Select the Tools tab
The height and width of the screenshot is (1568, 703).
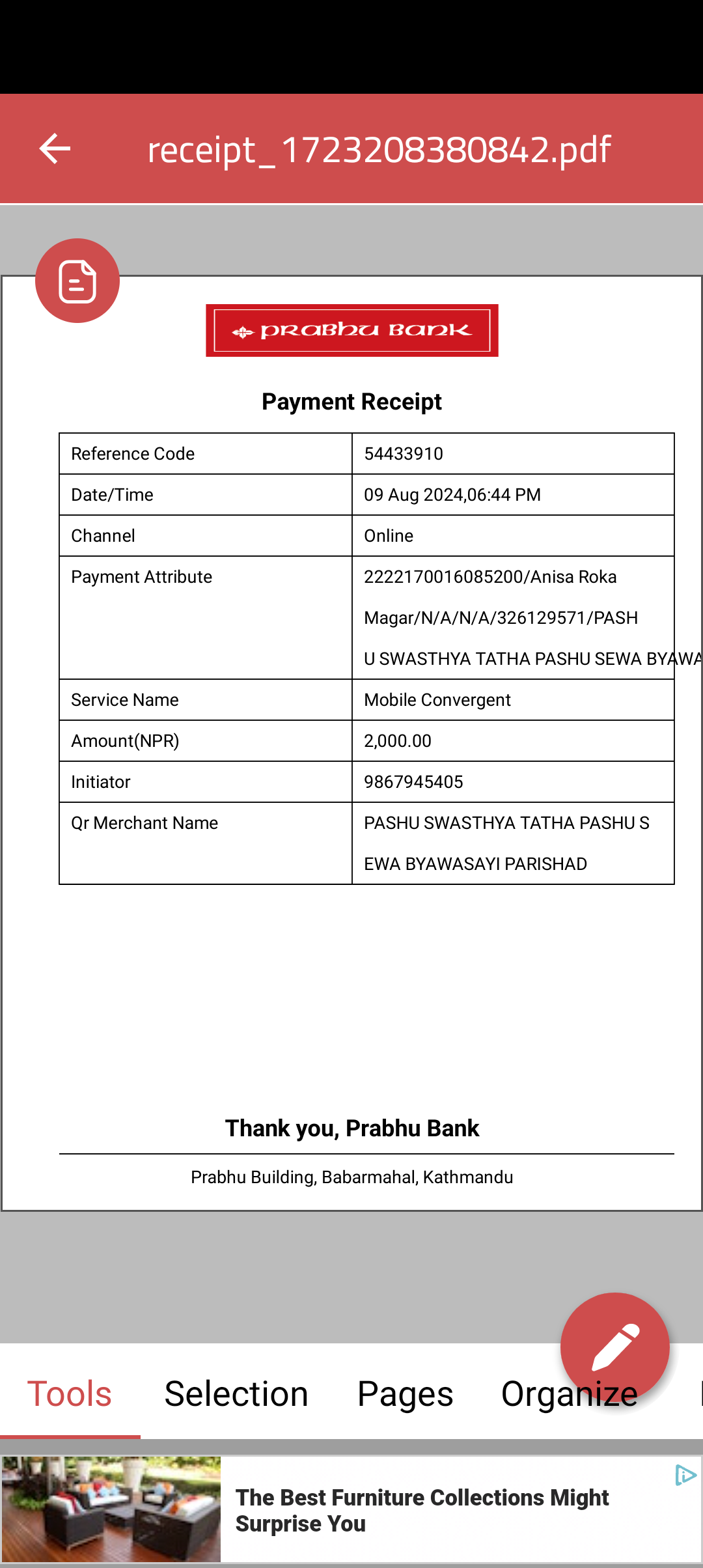70,1393
